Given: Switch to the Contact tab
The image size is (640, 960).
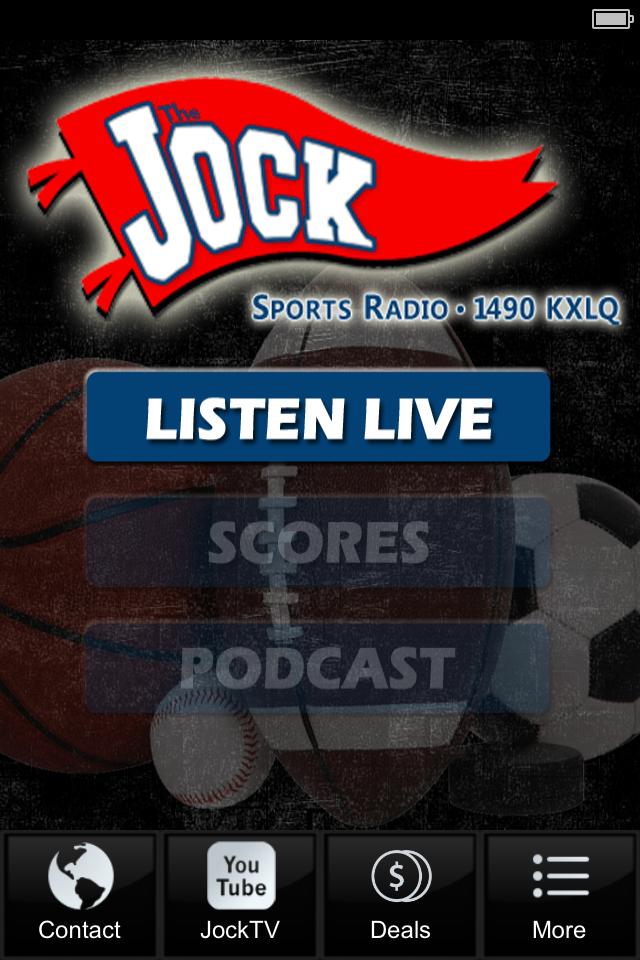Looking at the screenshot, I should 80,895.
